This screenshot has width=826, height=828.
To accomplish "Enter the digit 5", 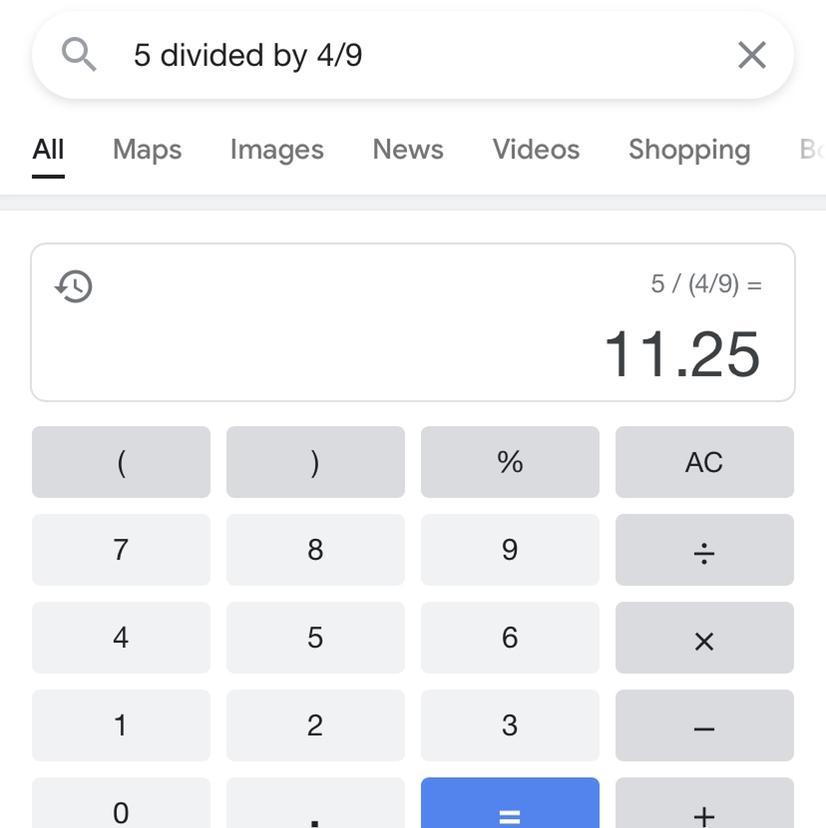I will click(x=315, y=638).
